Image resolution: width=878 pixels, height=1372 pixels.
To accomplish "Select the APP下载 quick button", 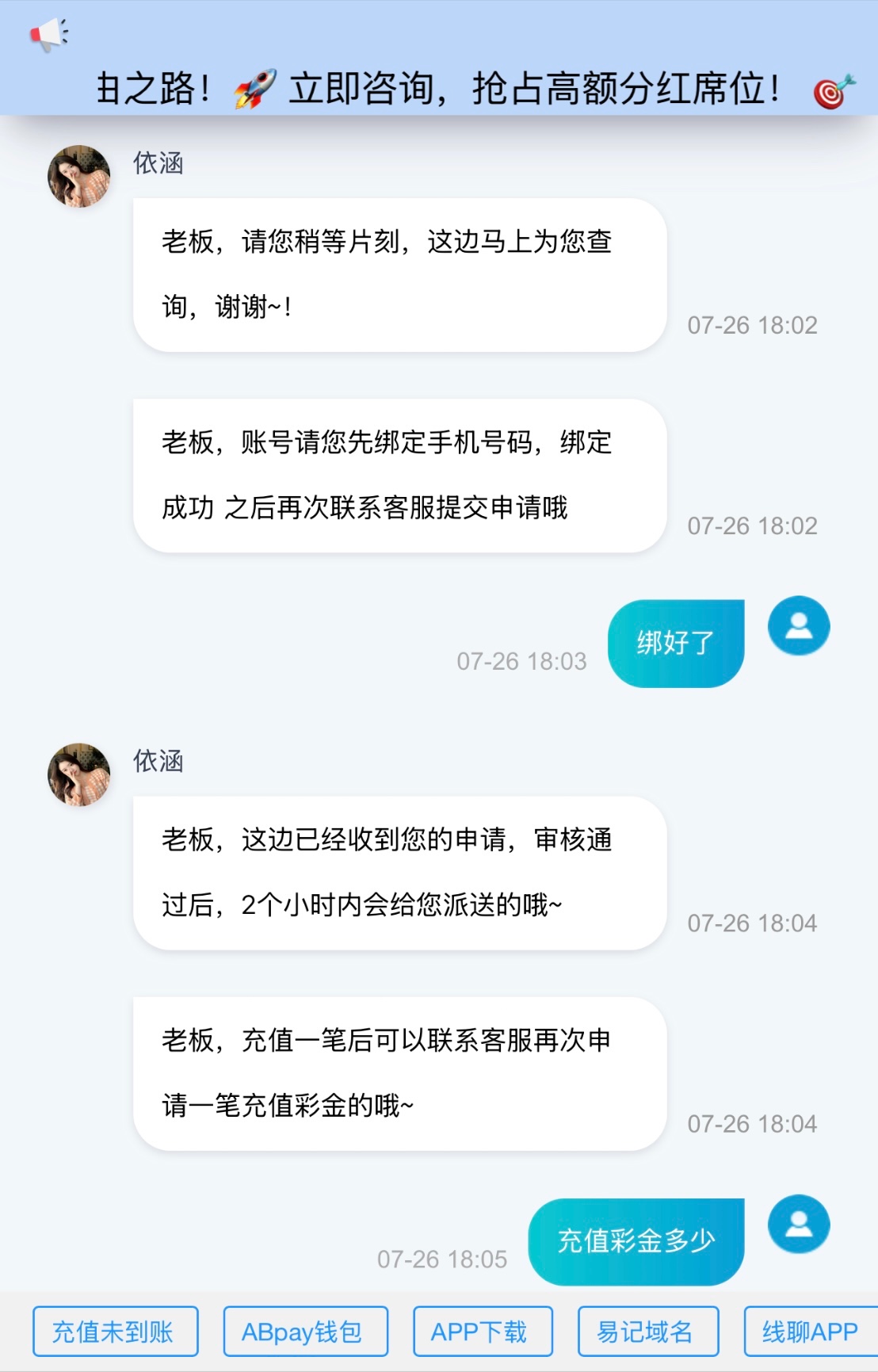I will 482,1332.
